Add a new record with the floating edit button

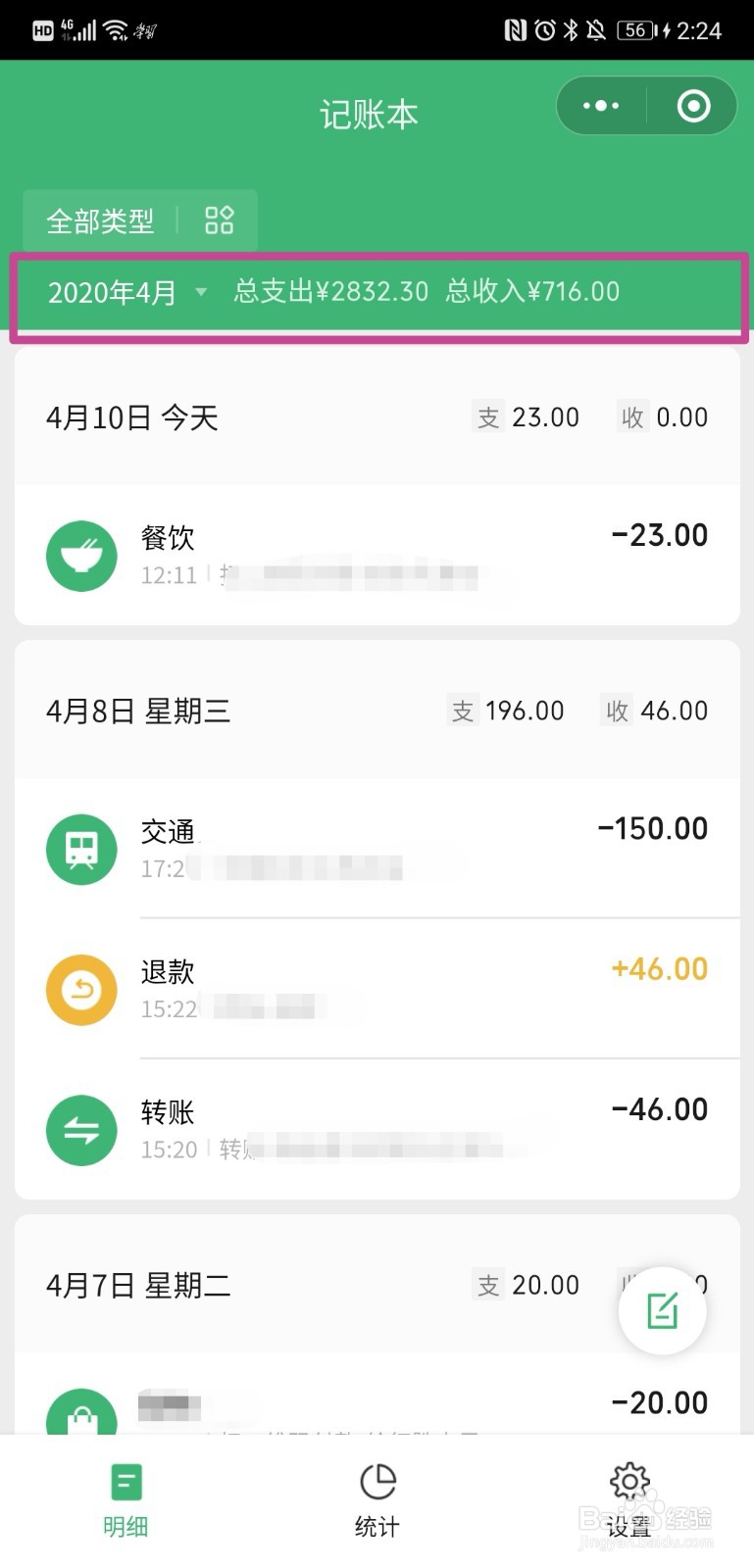pyautogui.click(x=663, y=1310)
